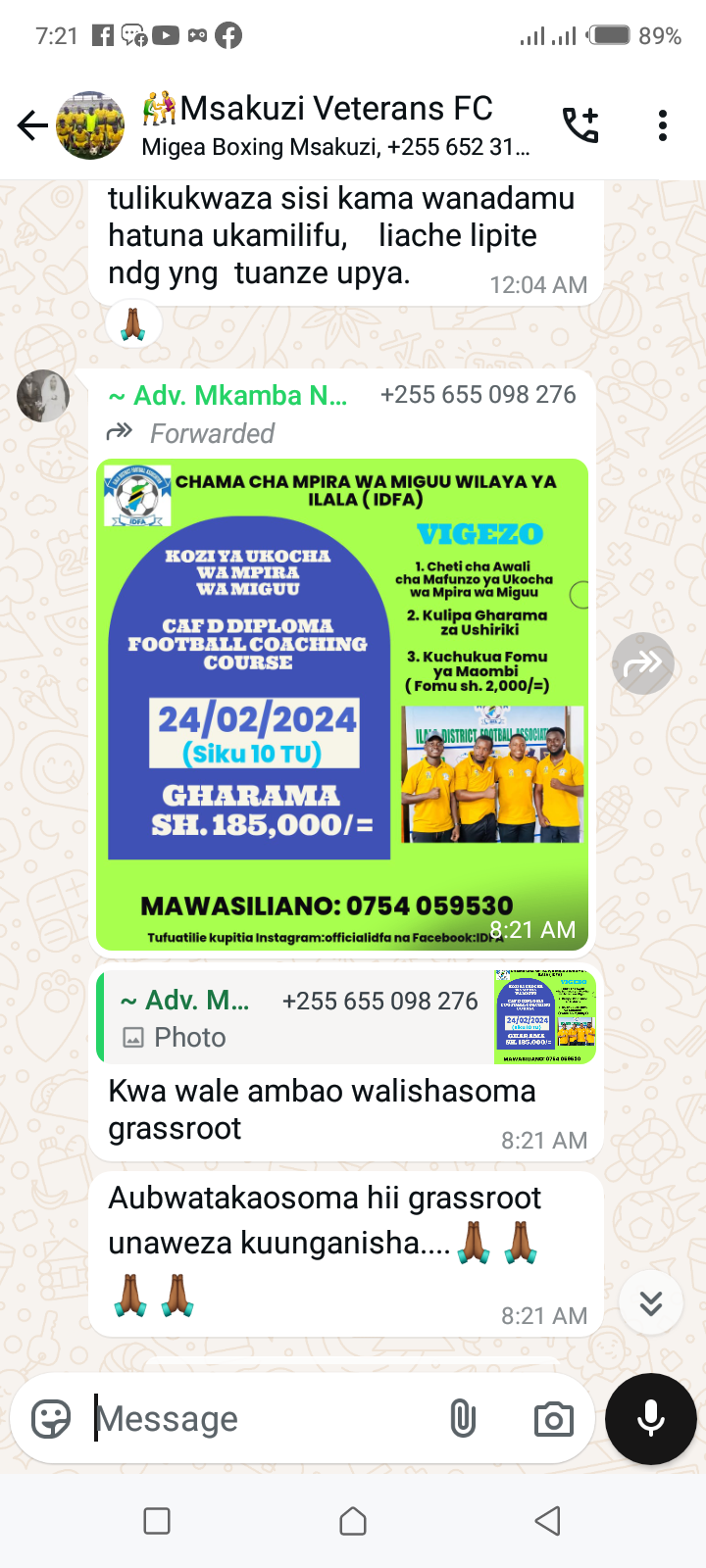Focus the Message text field
Screen dimensions: 706x1568
point(265,1418)
